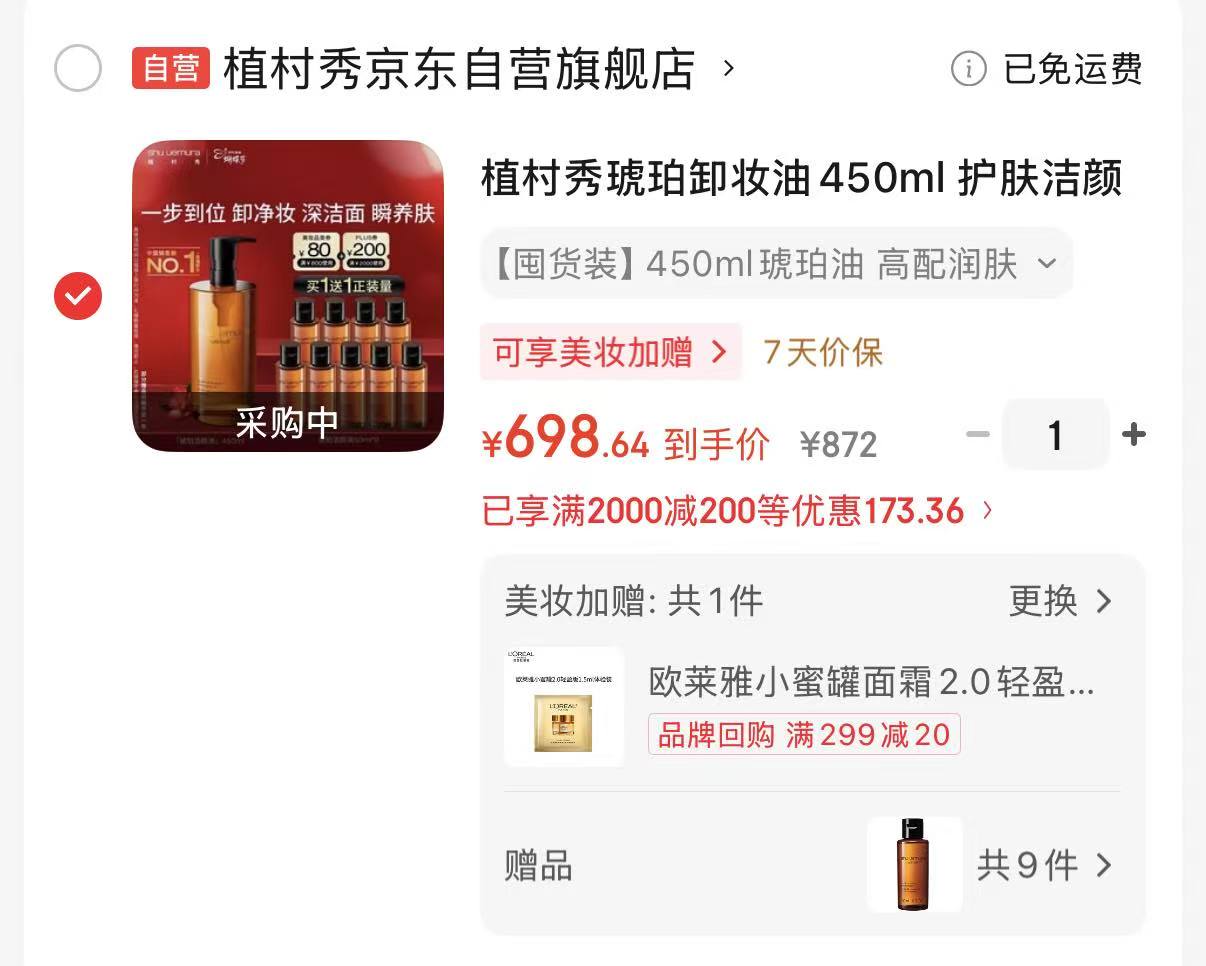1206x966 pixels.
Task: Uncheck the 植村秀琥珀卸妆油 item
Action: point(78,296)
